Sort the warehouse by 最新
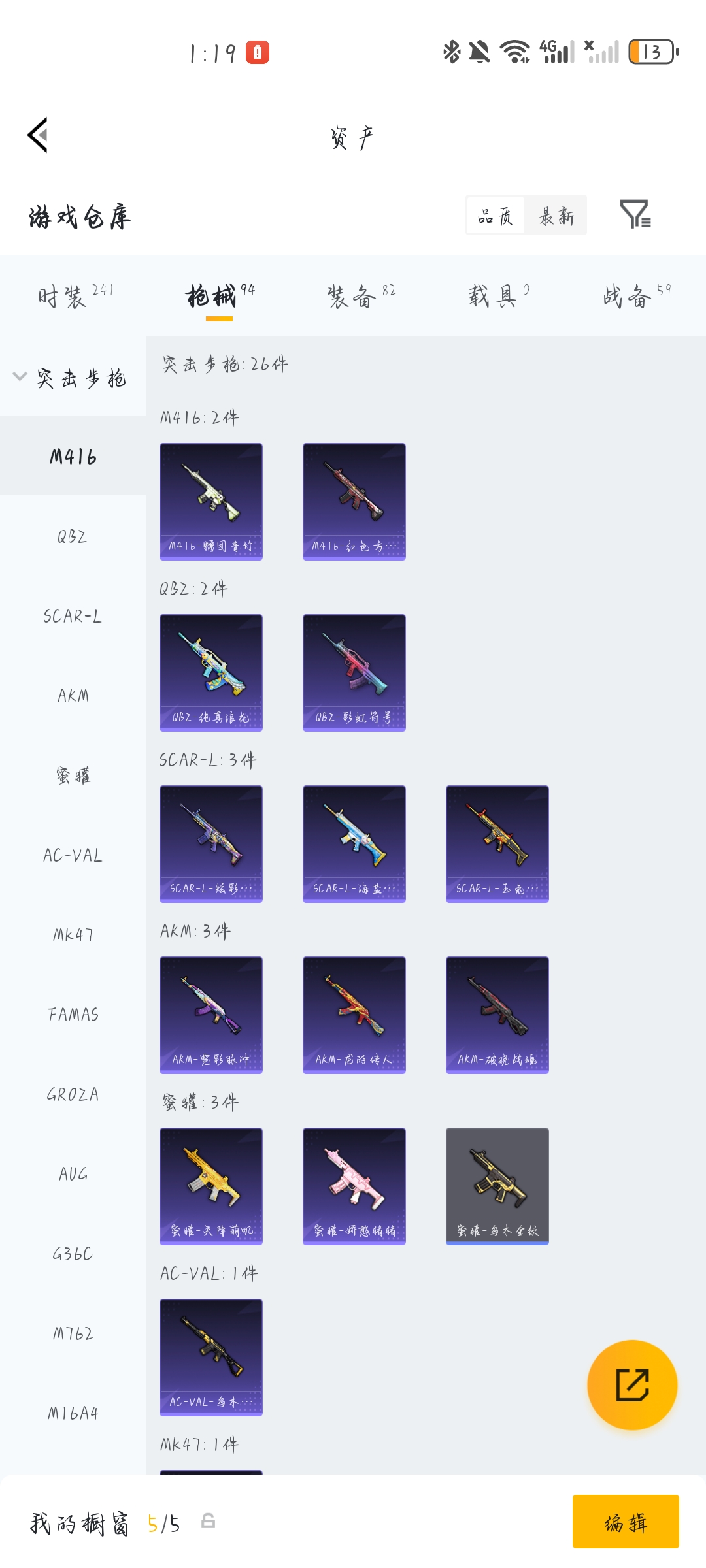 (x=556, y=216)
